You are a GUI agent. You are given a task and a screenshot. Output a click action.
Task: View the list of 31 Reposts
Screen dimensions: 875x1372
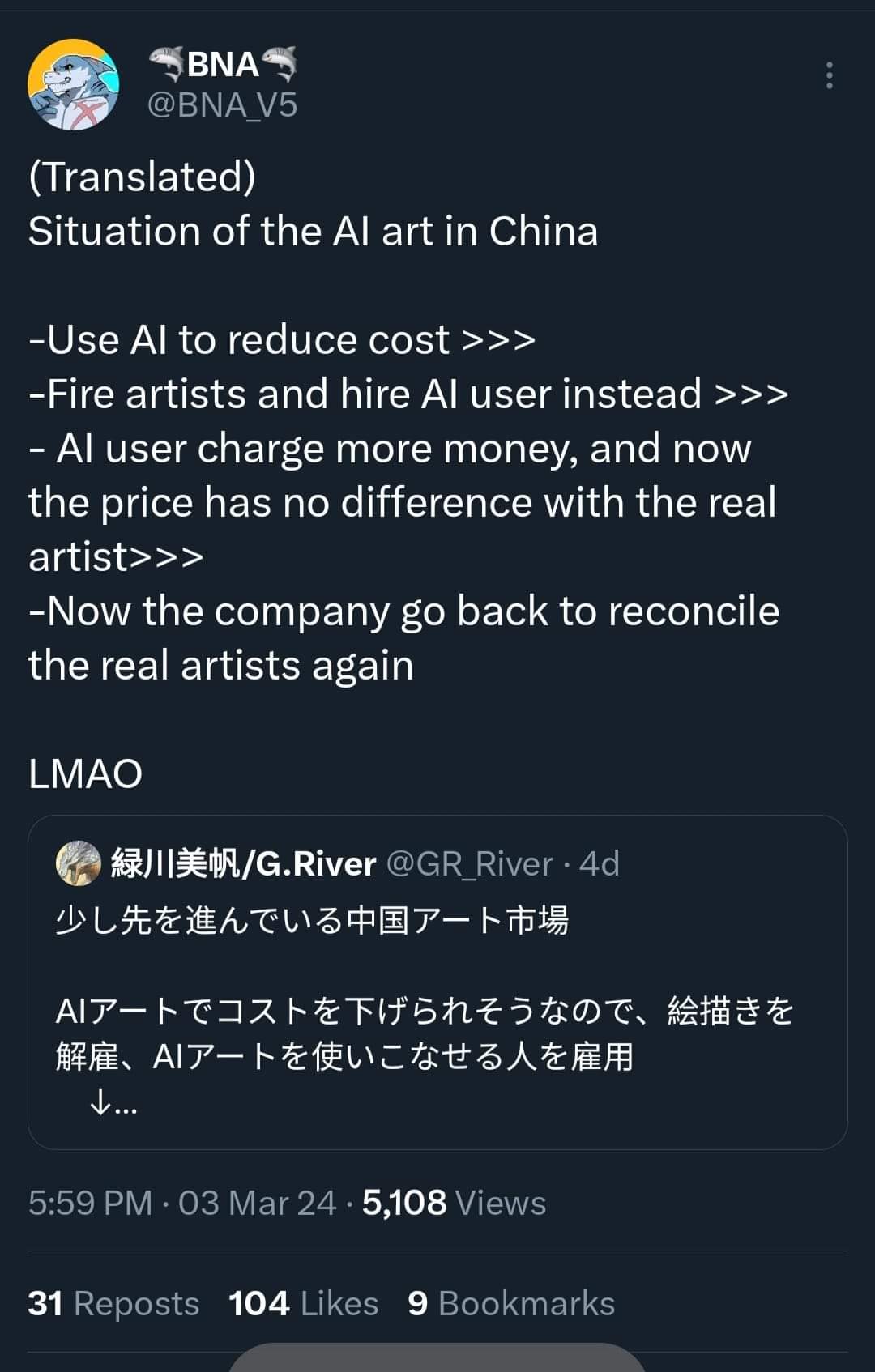(x=113, y=1304)
